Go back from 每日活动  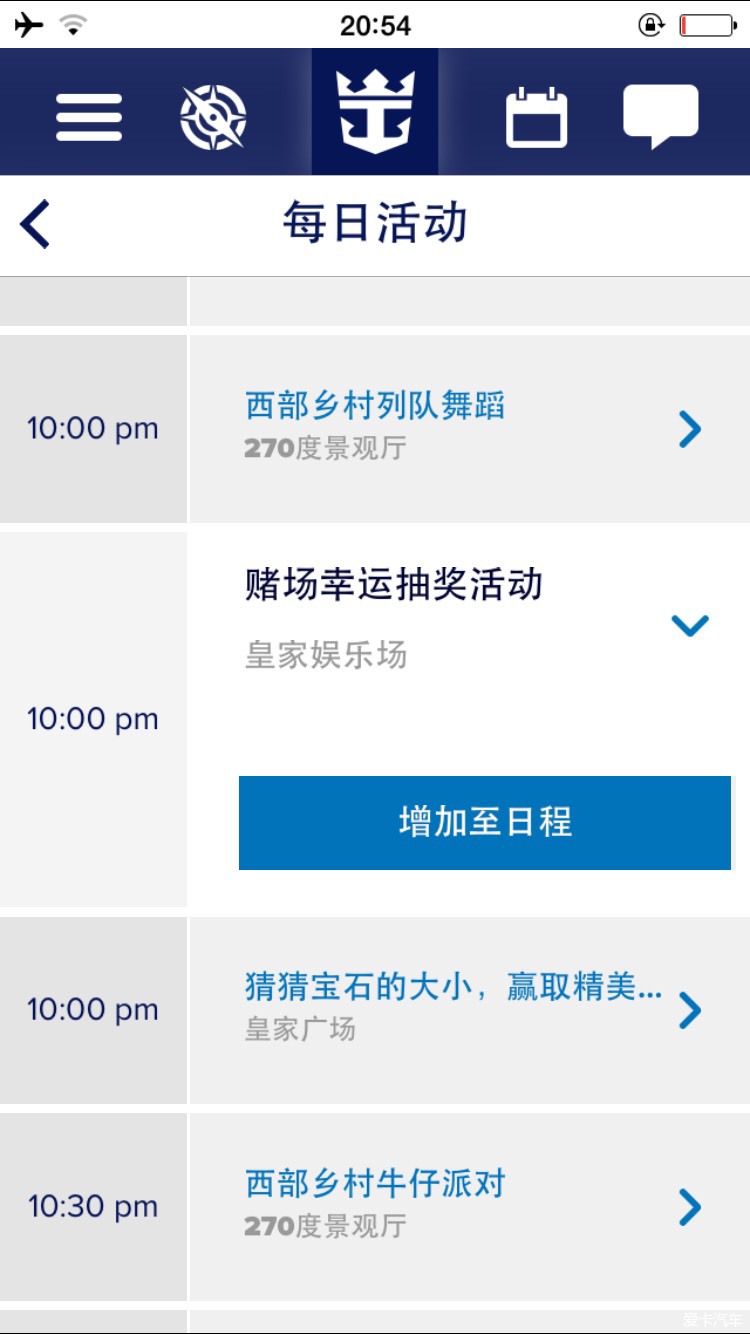[x=35, y=223]
